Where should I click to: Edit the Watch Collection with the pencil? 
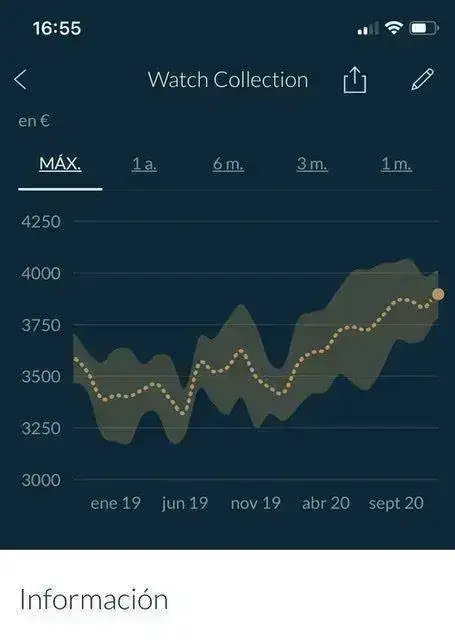pyautogui.click(x=422, y=79)
